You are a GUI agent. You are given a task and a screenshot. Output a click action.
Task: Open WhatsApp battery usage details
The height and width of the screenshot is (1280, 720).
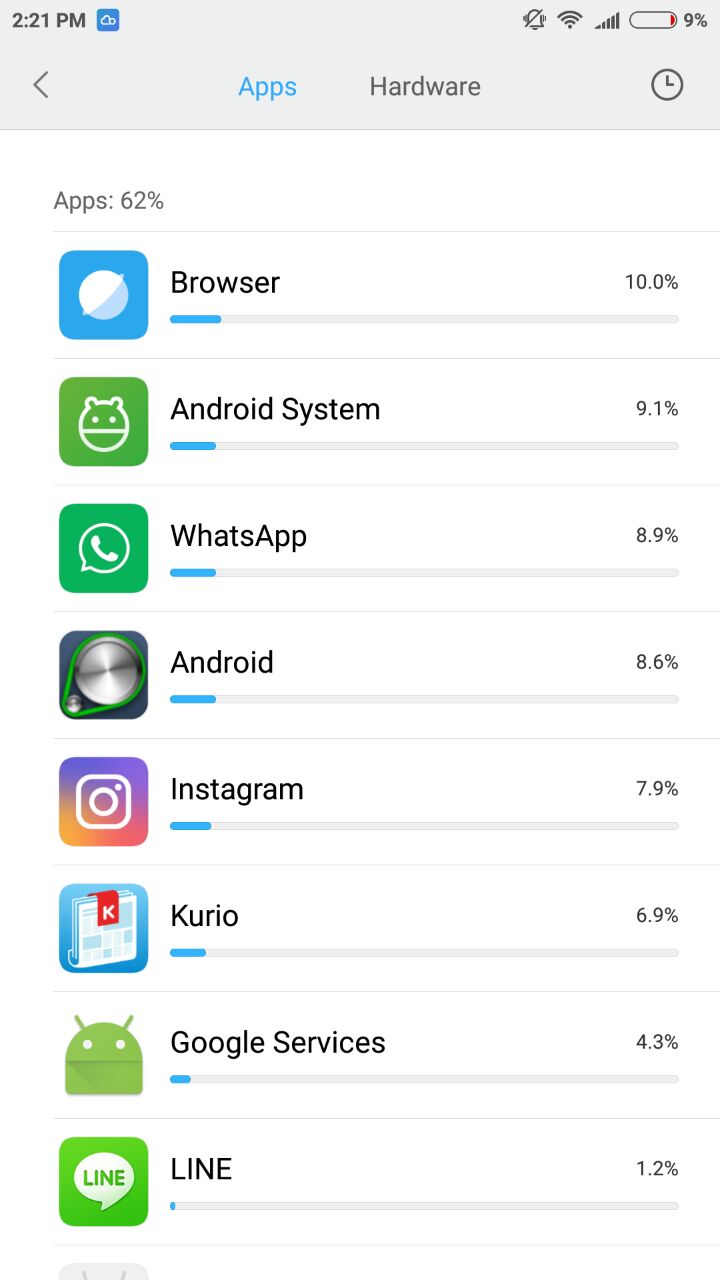coord(386,548)
